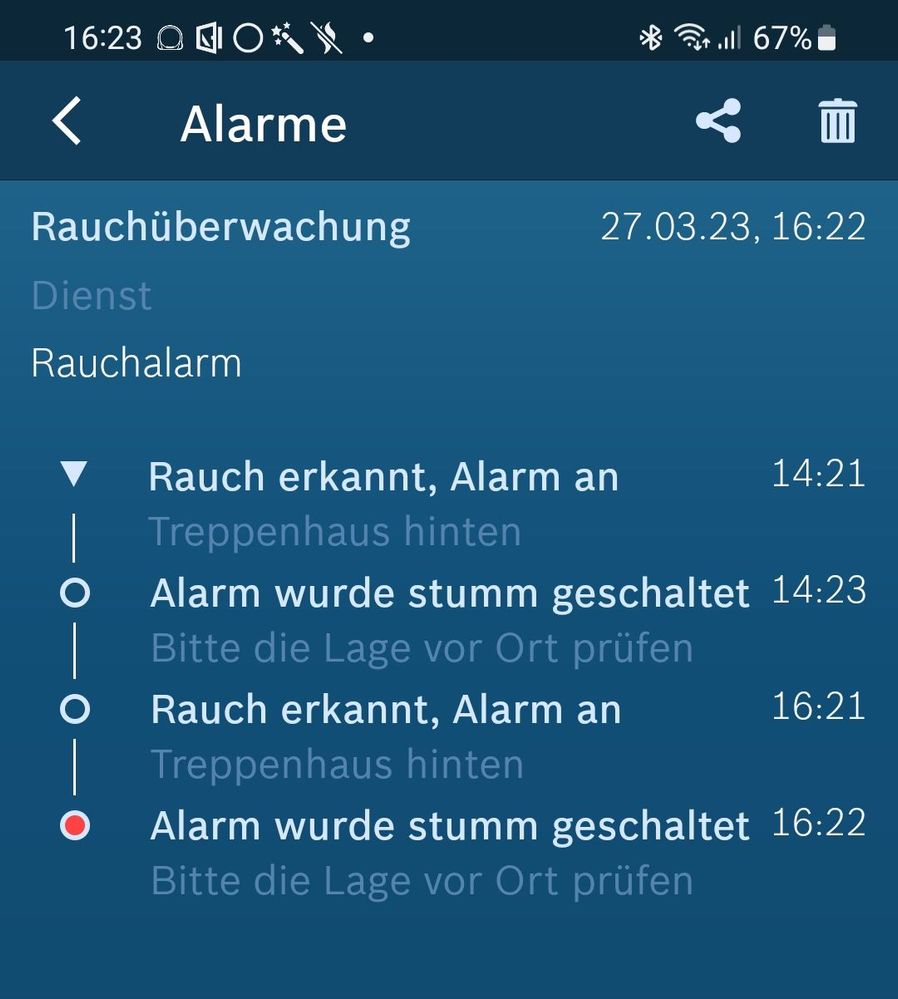
Task: Open the Rauchüberwachung alarm header
Action: [221, 227]
